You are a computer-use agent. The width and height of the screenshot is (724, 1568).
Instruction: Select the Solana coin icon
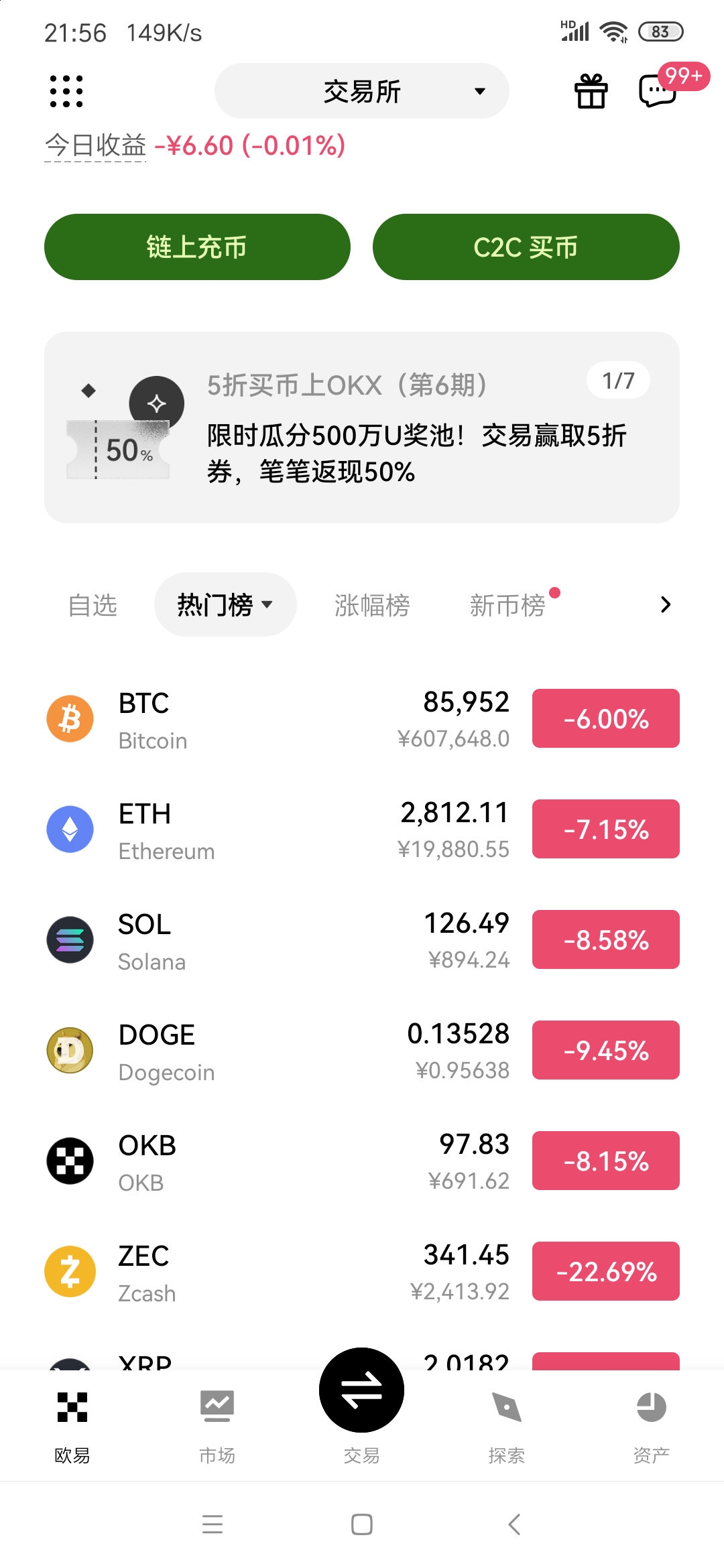point(70,939)
